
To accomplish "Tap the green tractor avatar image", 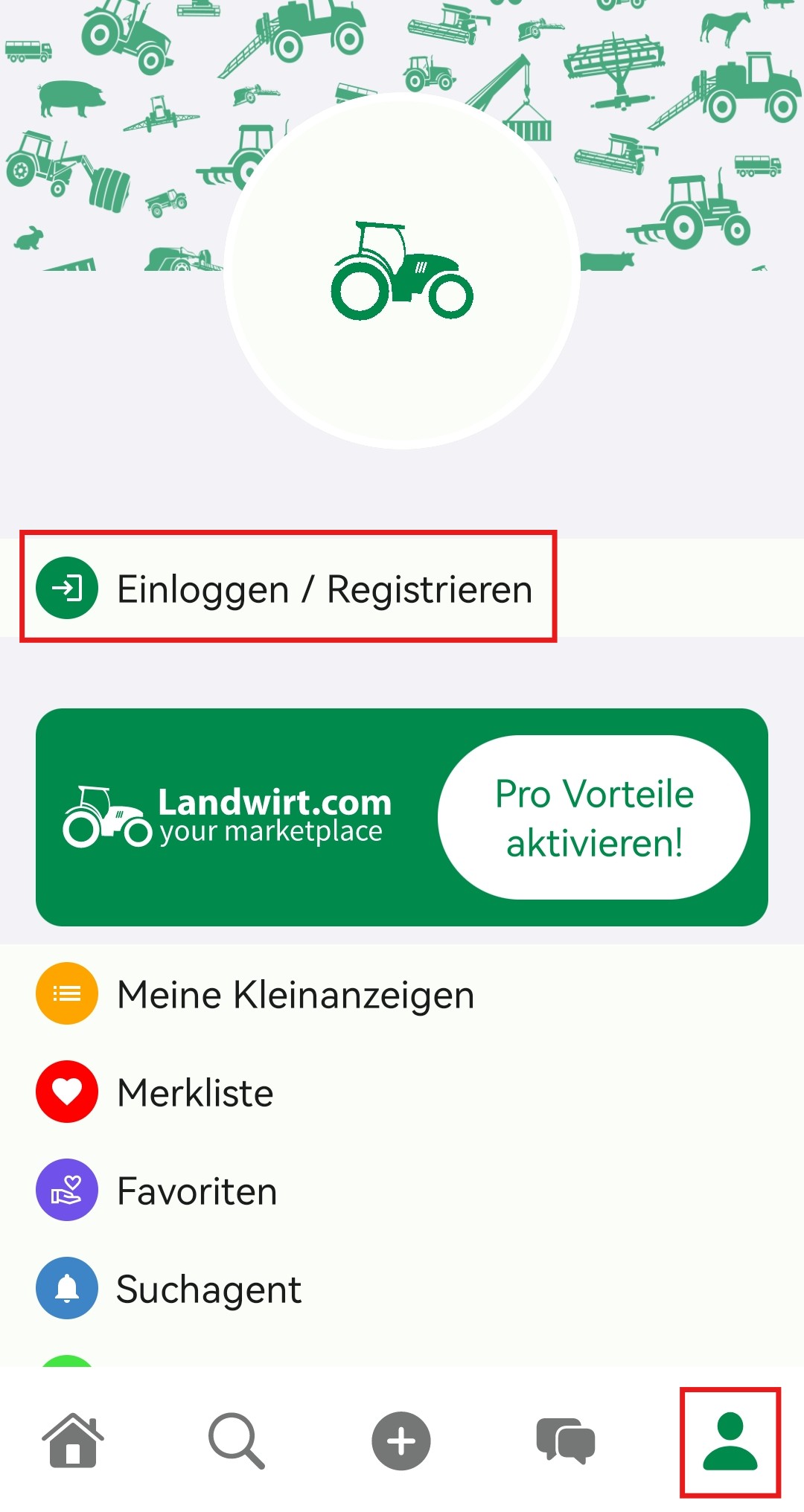I will click(401, 272).
